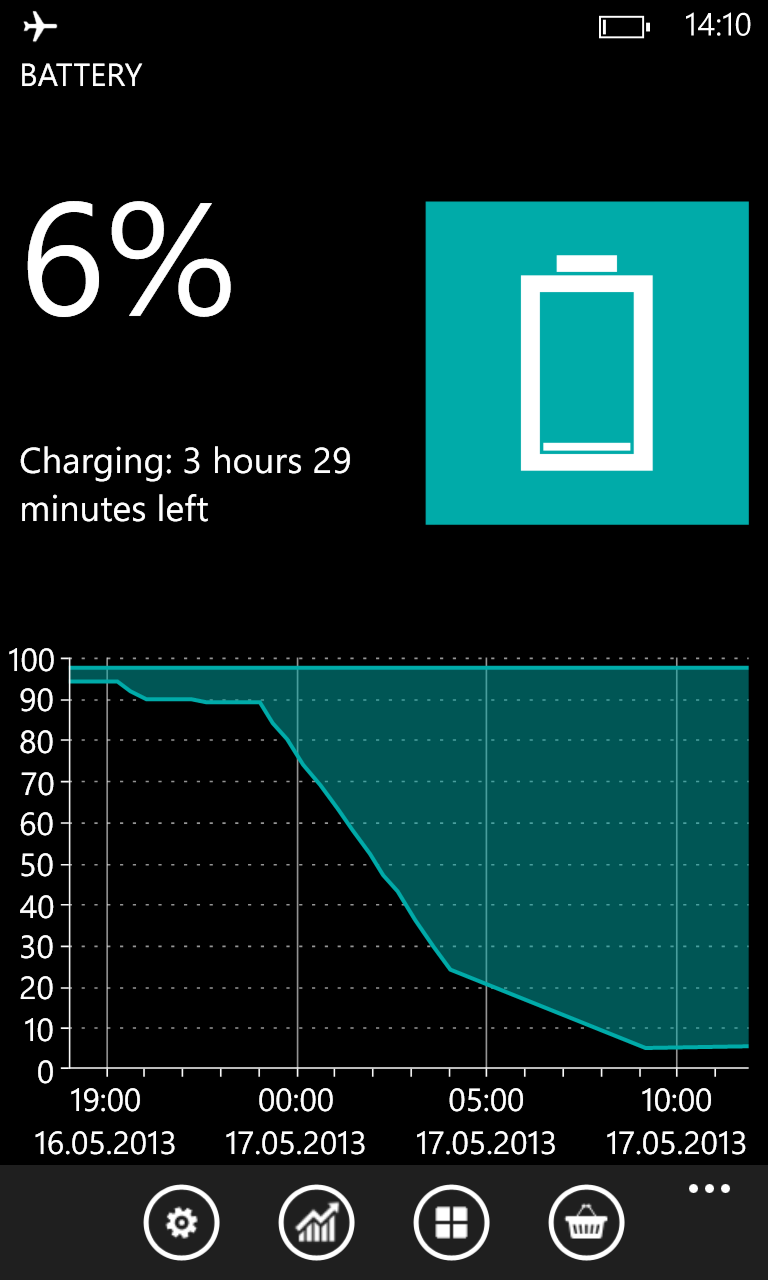Open the statistics chart icon
Image resolution: width=768 pixels, height=1280 pixels.
click(316, 1222)
